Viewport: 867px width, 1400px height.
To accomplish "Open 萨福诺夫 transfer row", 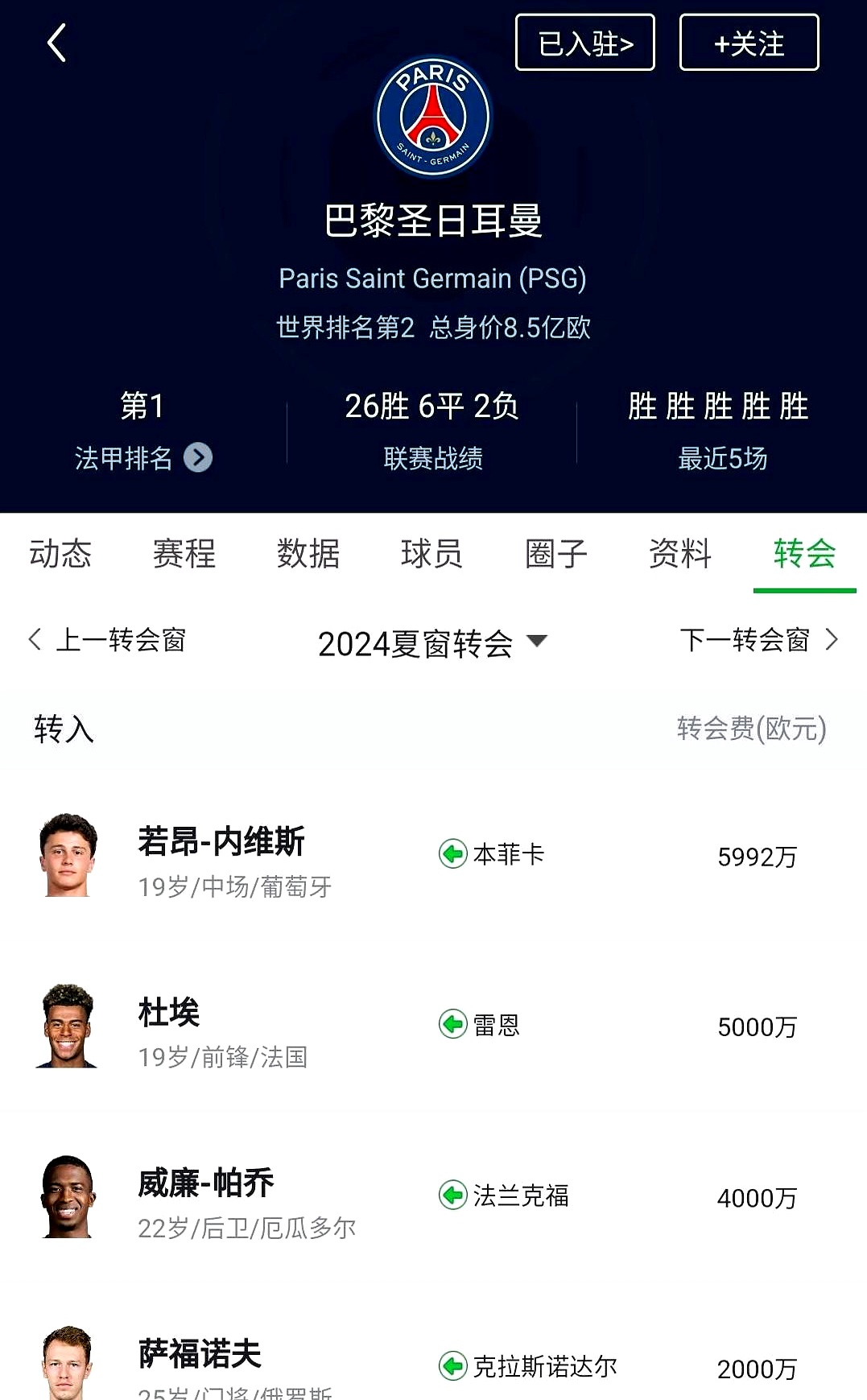I will click(x=433, y=1365).
